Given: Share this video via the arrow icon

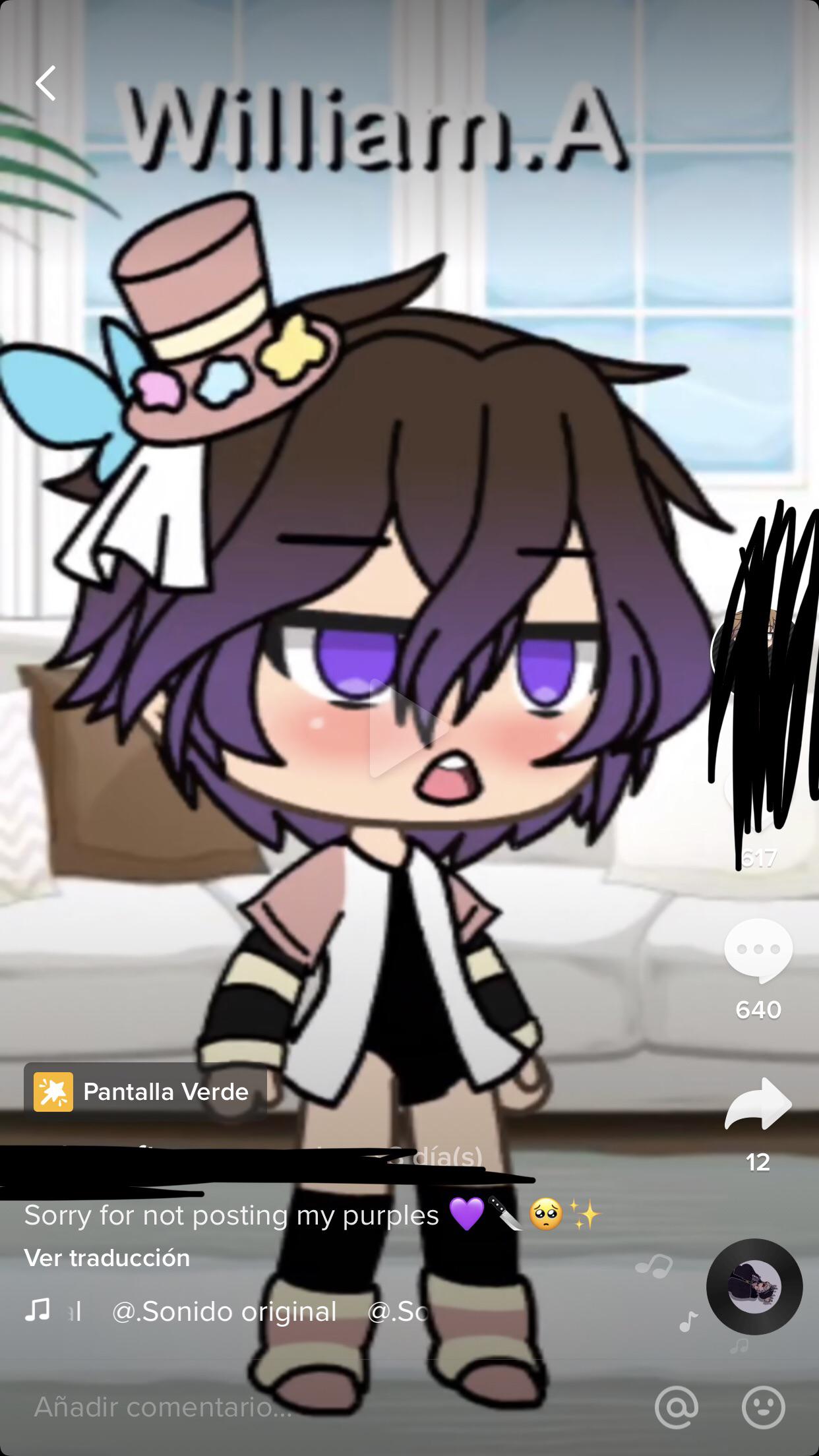Looking at the screenshot, I should tap(758, 1105).
